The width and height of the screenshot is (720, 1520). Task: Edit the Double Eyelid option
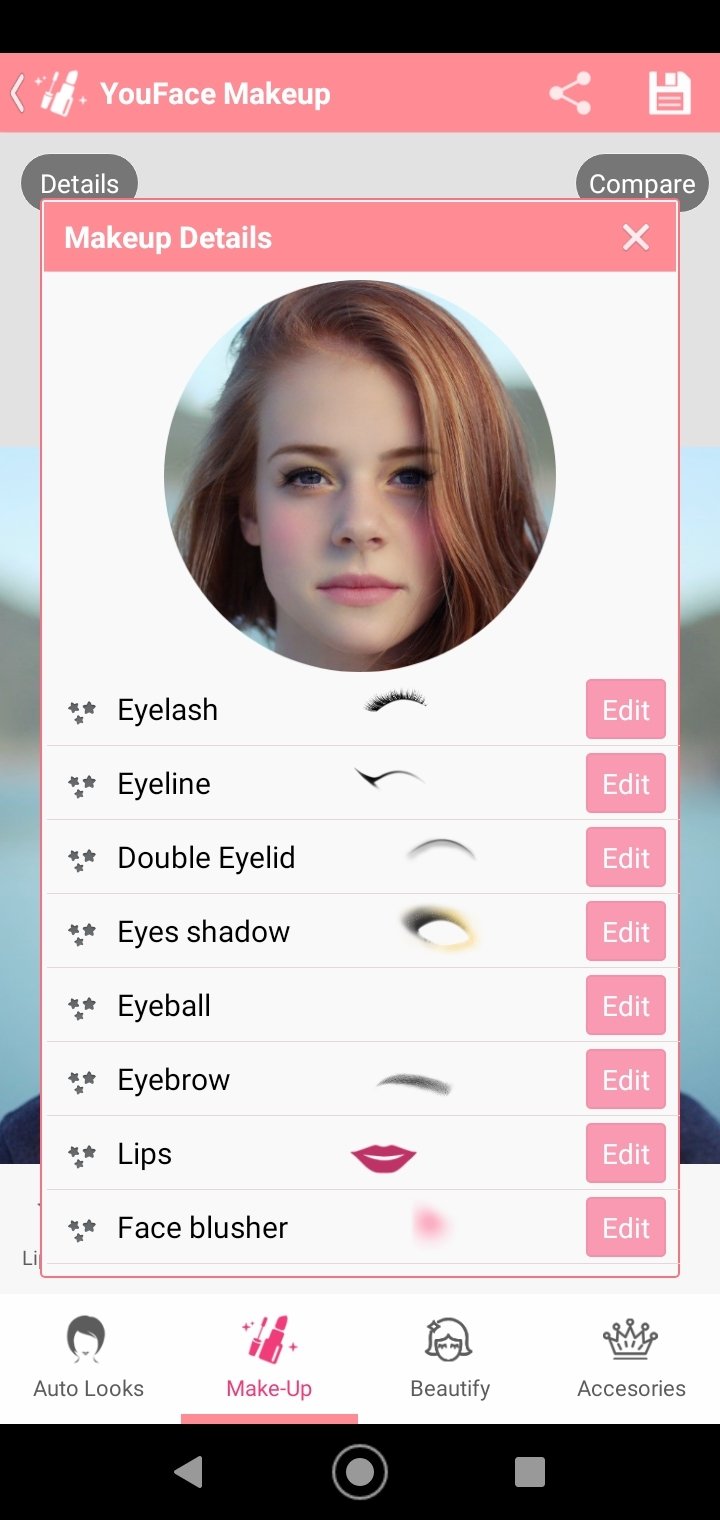[626, 857]
